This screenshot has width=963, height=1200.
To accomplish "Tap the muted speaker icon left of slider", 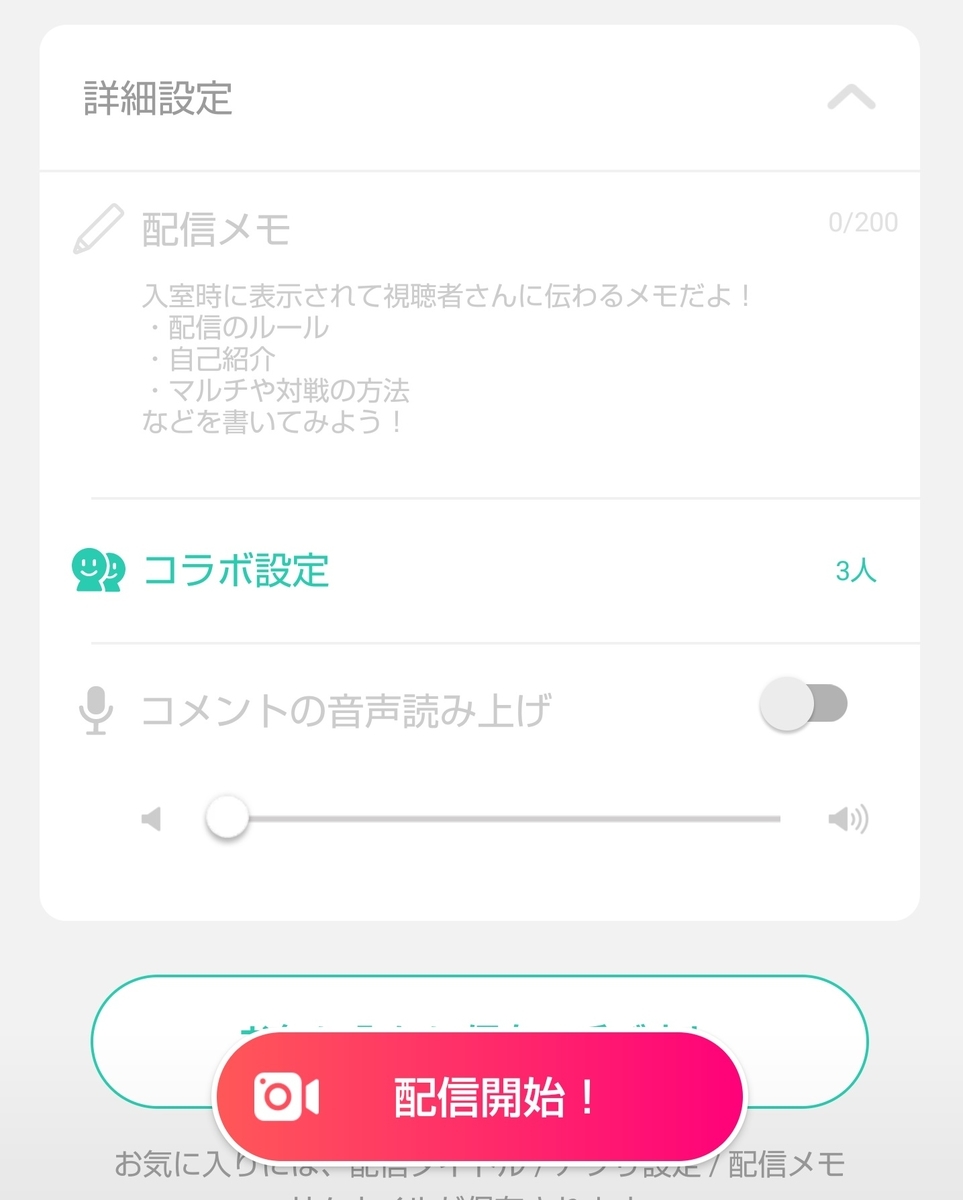I will click(x=150, y=818).
